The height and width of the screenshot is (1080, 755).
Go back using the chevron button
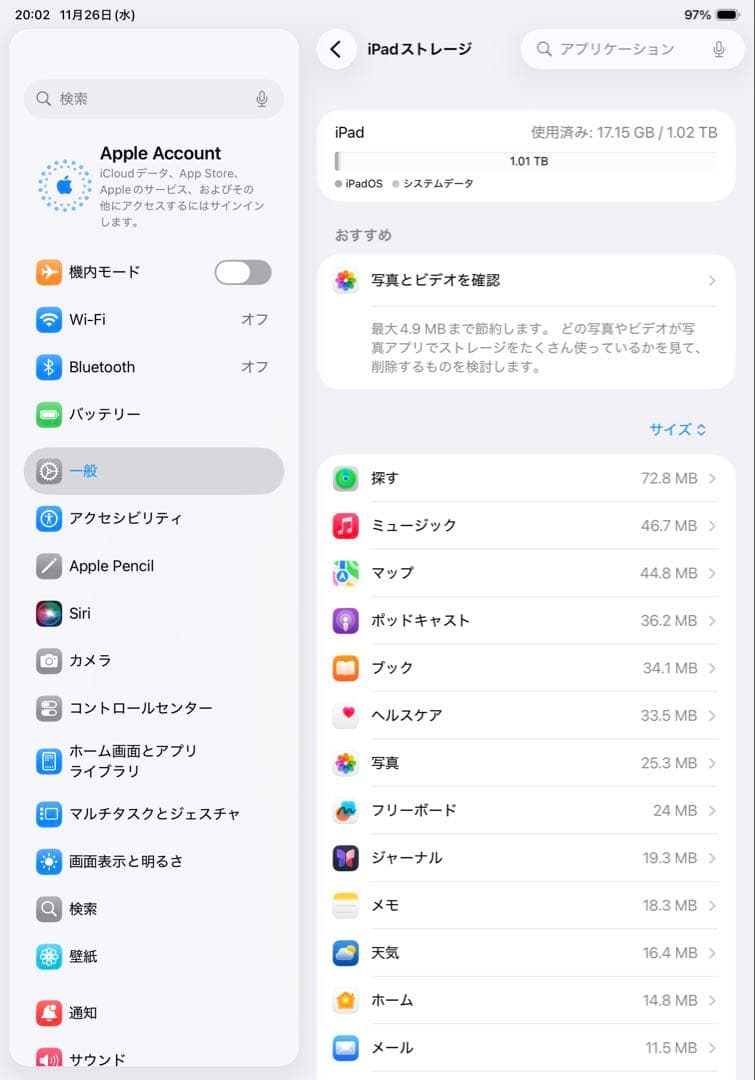[336, 49]
